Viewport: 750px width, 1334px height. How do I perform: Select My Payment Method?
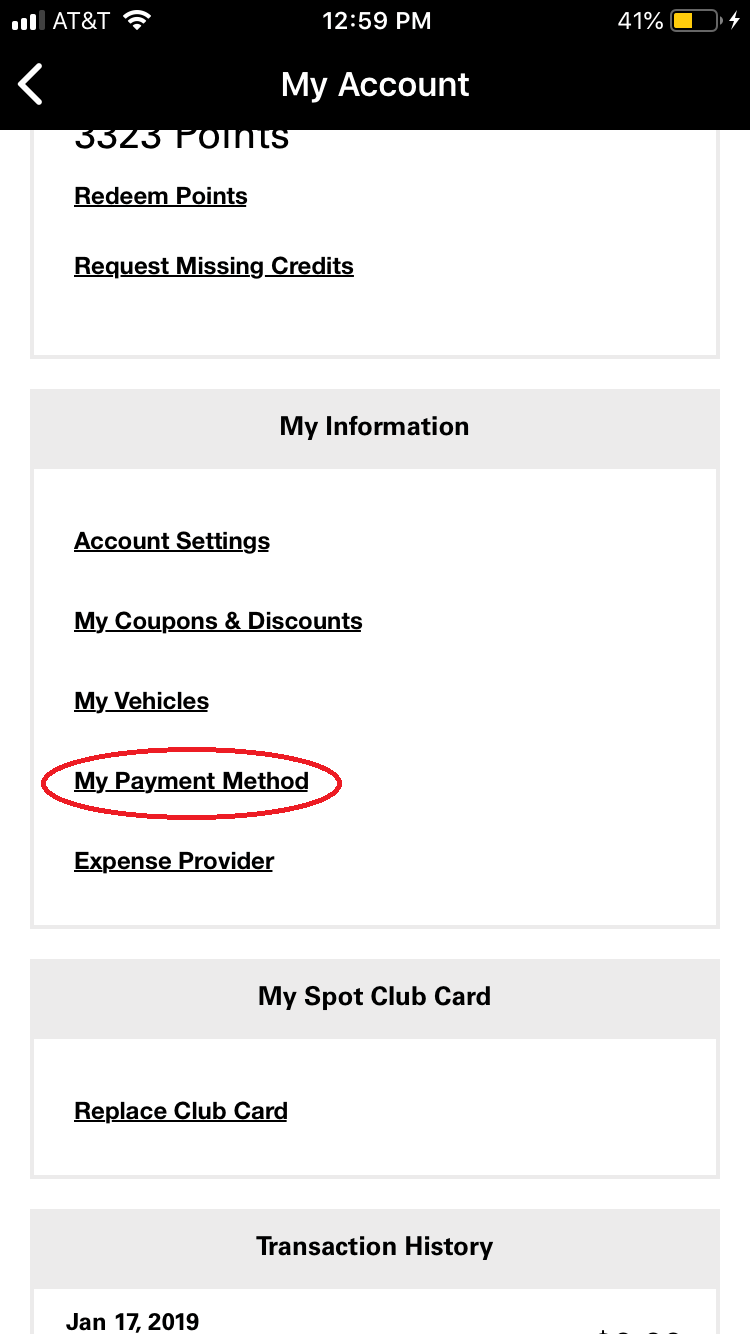pos(191,781)
